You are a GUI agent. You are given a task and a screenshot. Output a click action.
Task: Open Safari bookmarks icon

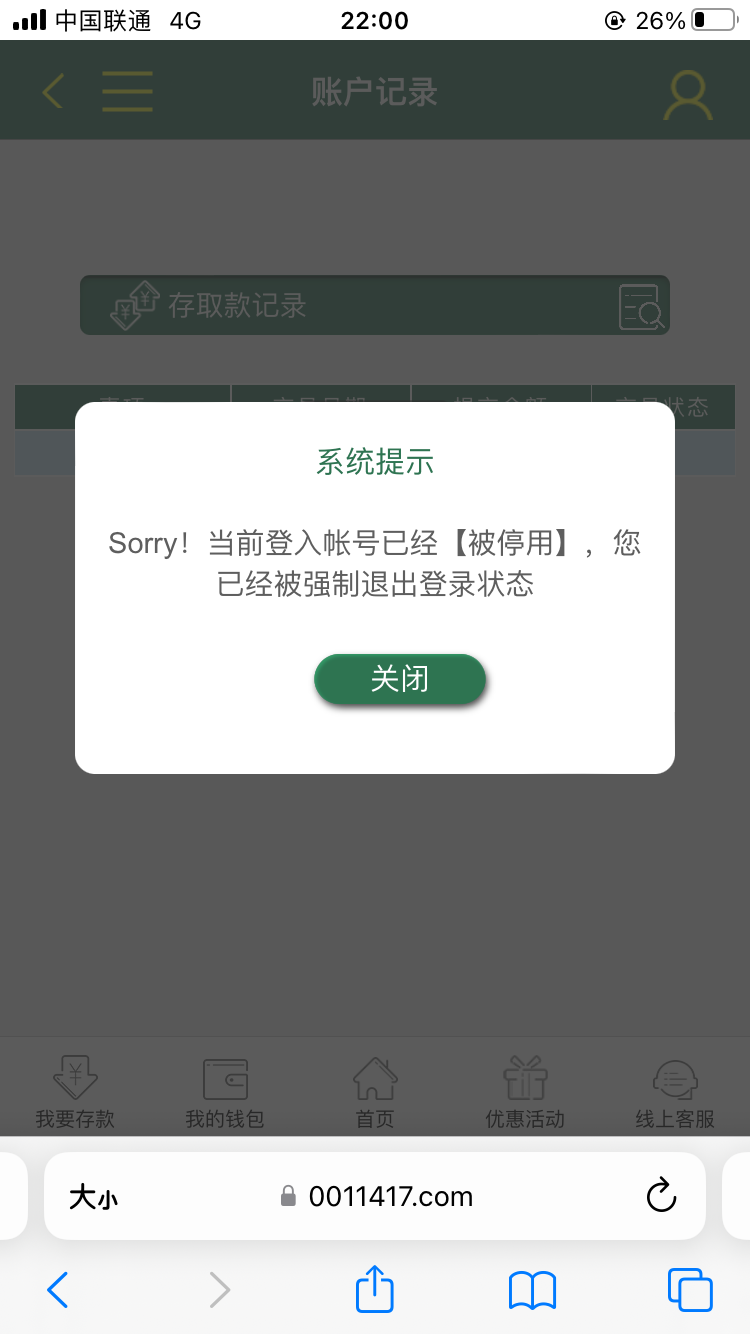tap(531, 1290)
